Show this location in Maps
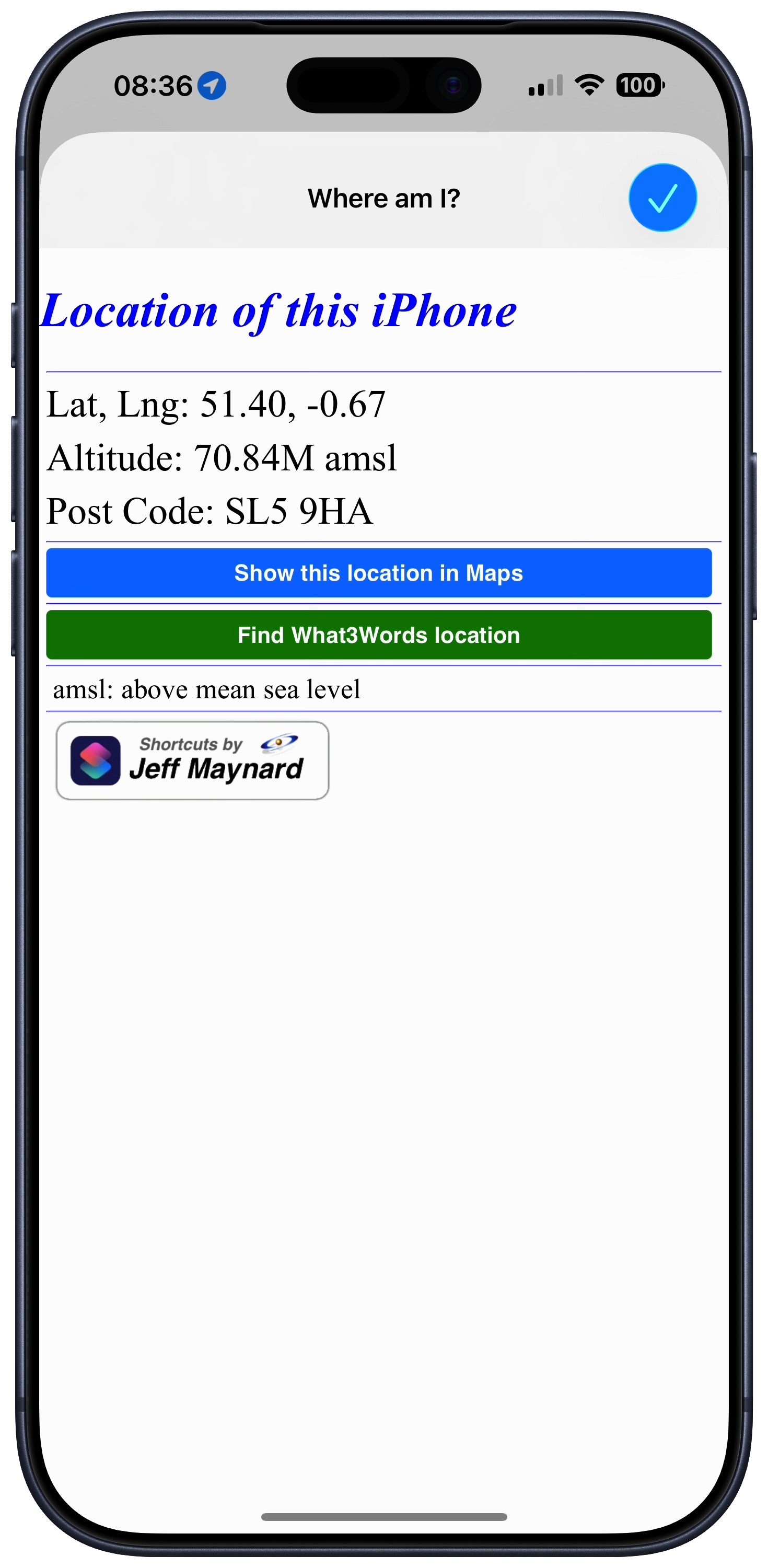 (x=379, y=573)
